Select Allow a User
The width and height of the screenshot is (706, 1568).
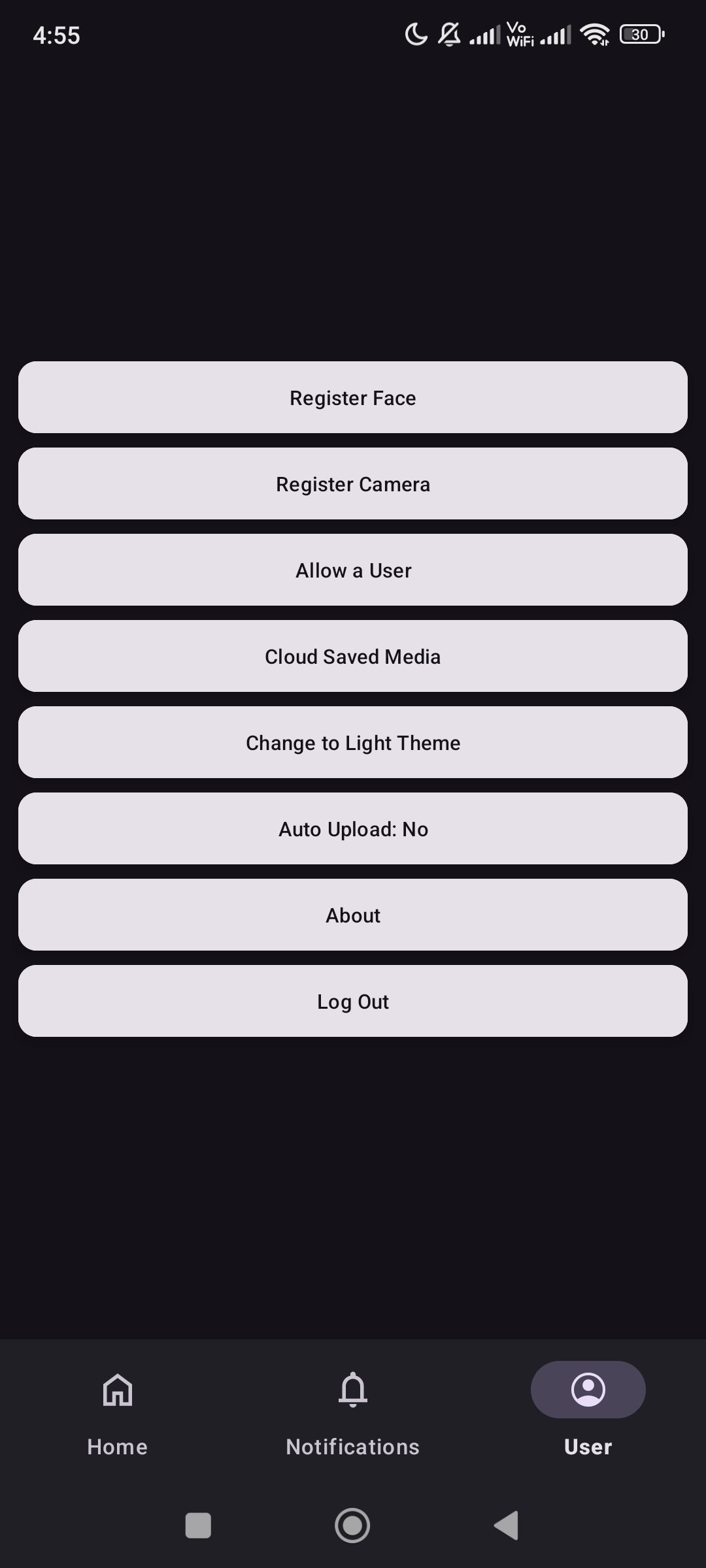click(353, 570)
